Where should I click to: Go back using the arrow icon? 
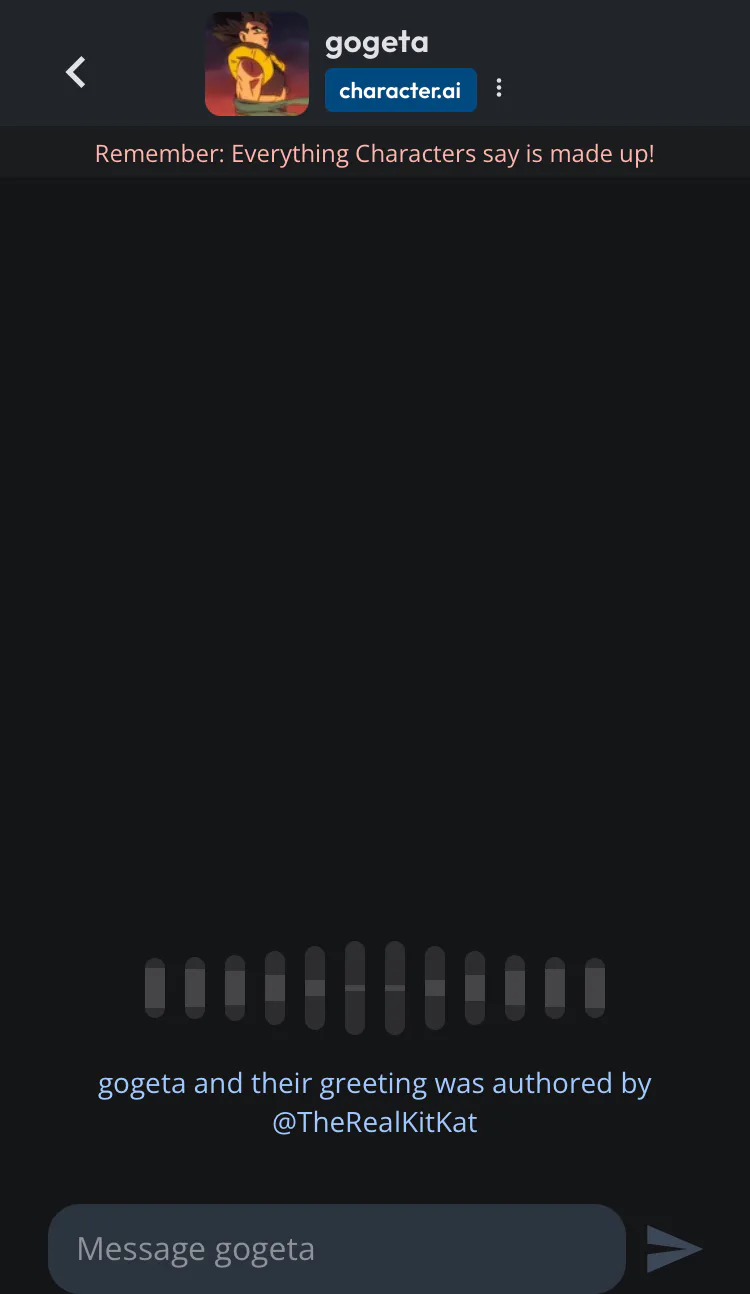click(76, 72)
